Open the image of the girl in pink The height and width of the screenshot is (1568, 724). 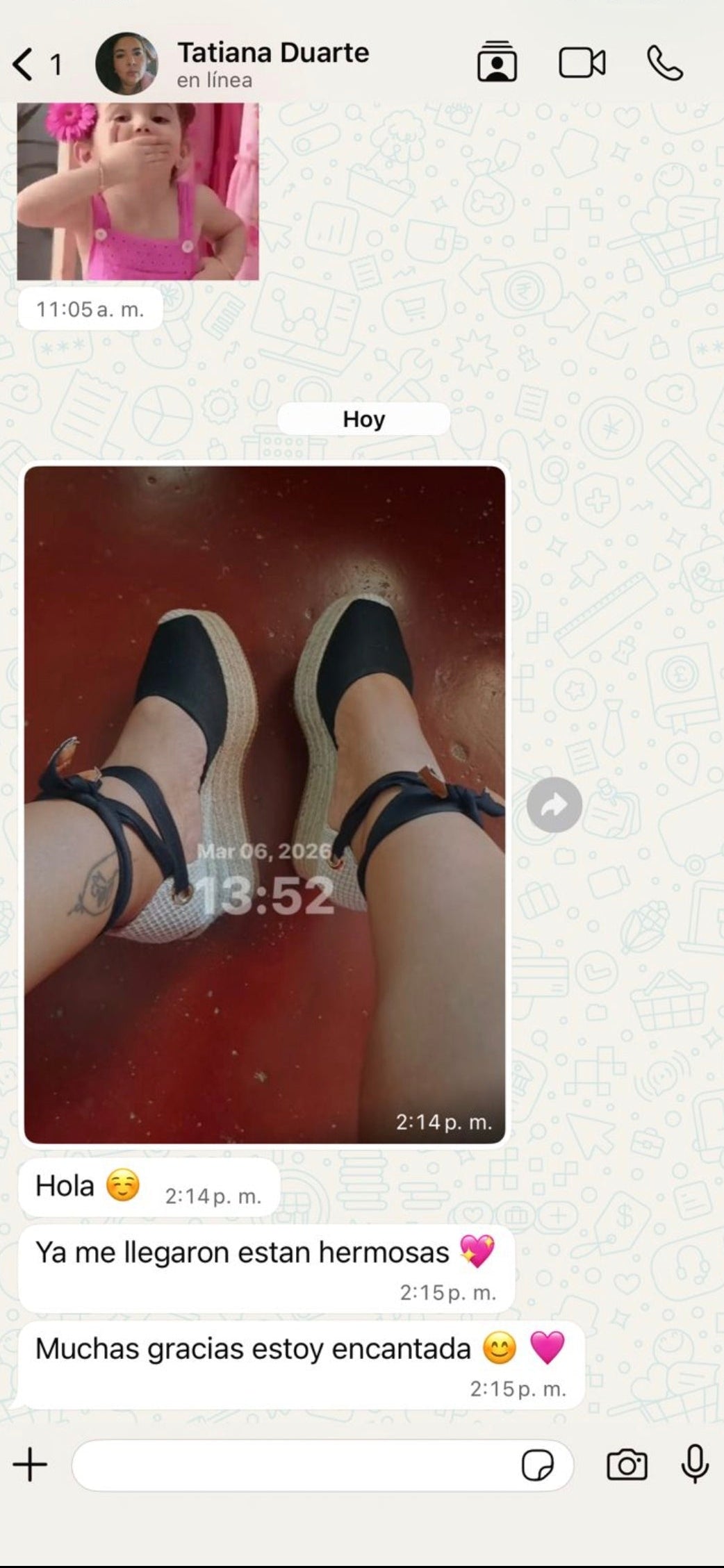coord(138,191)
